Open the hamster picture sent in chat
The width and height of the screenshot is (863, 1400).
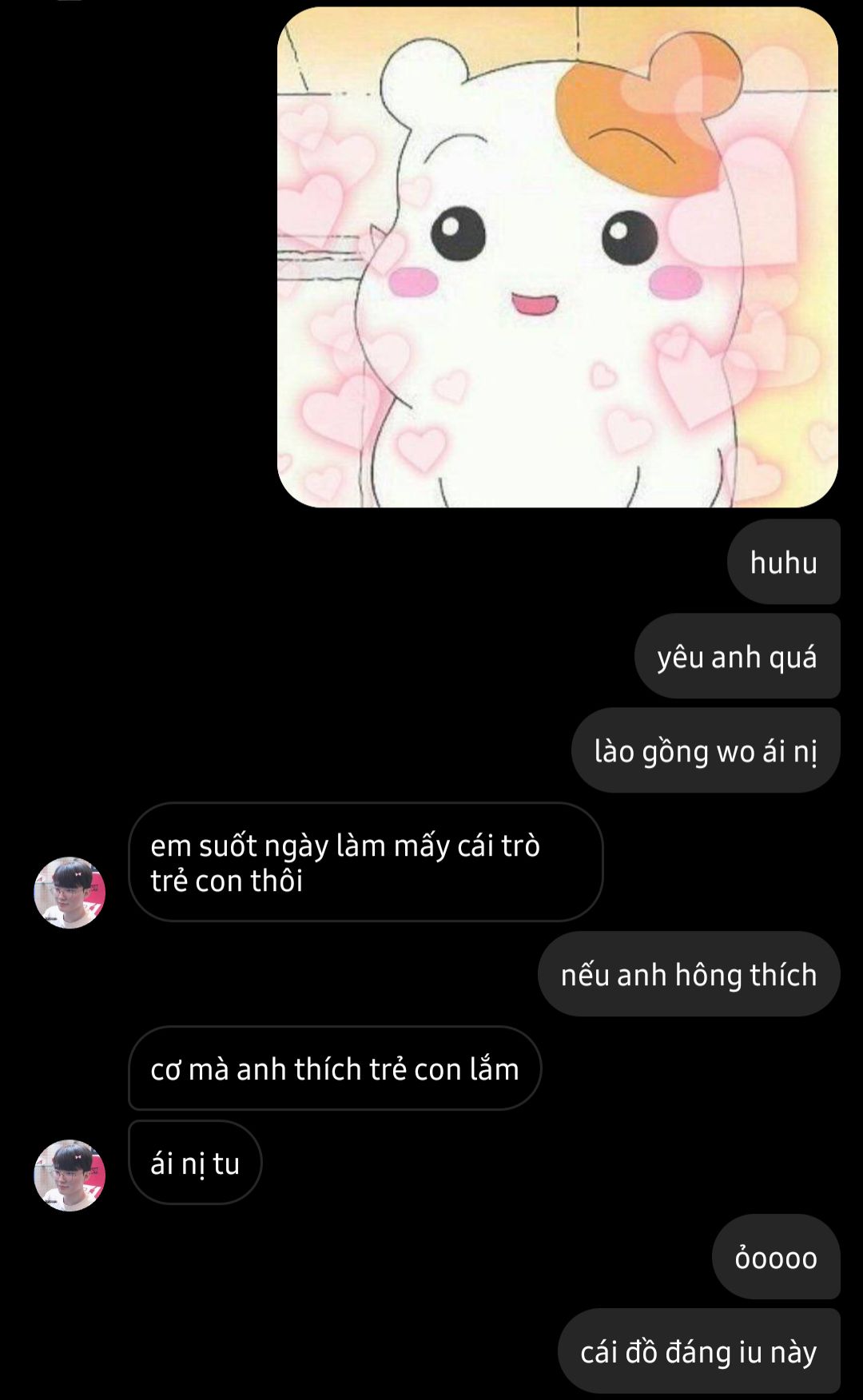click(x=557, y=257)
